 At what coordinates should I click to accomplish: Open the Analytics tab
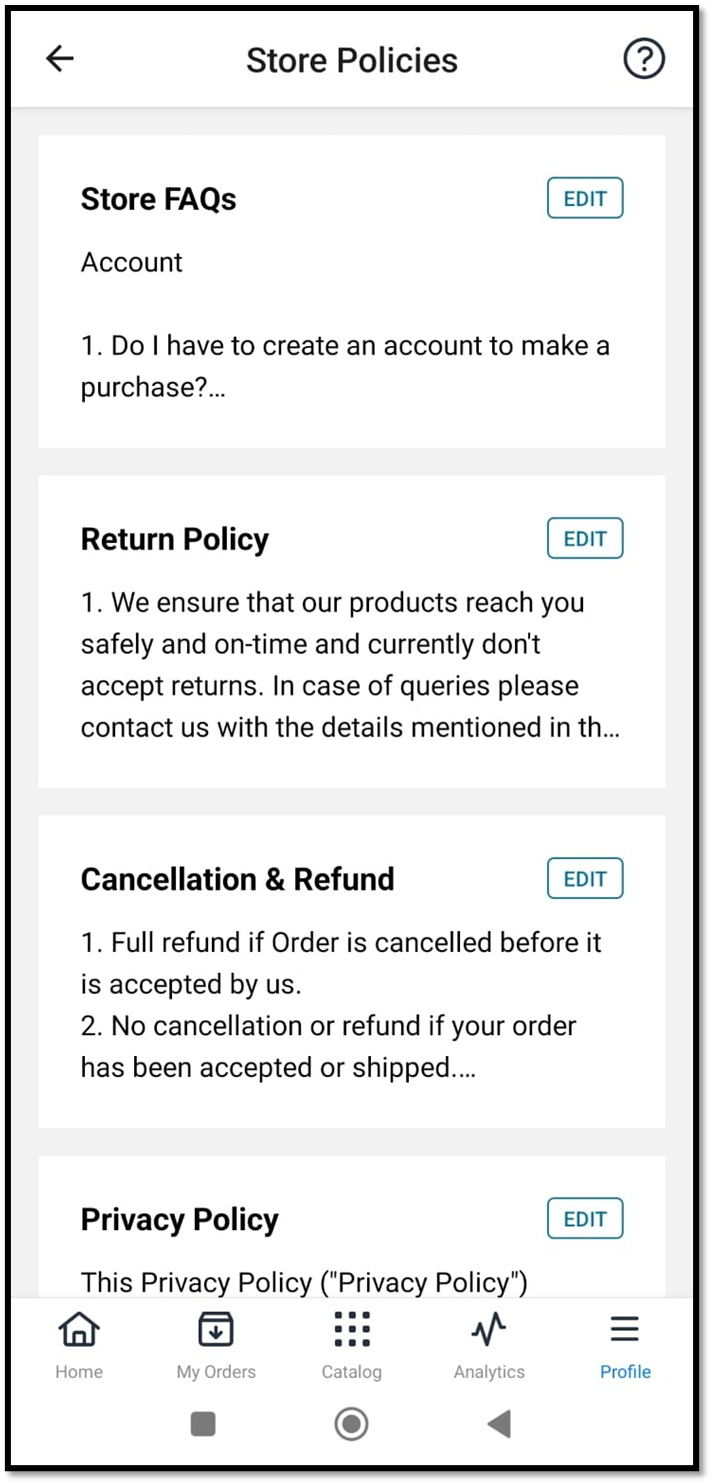pos(489,1344)
